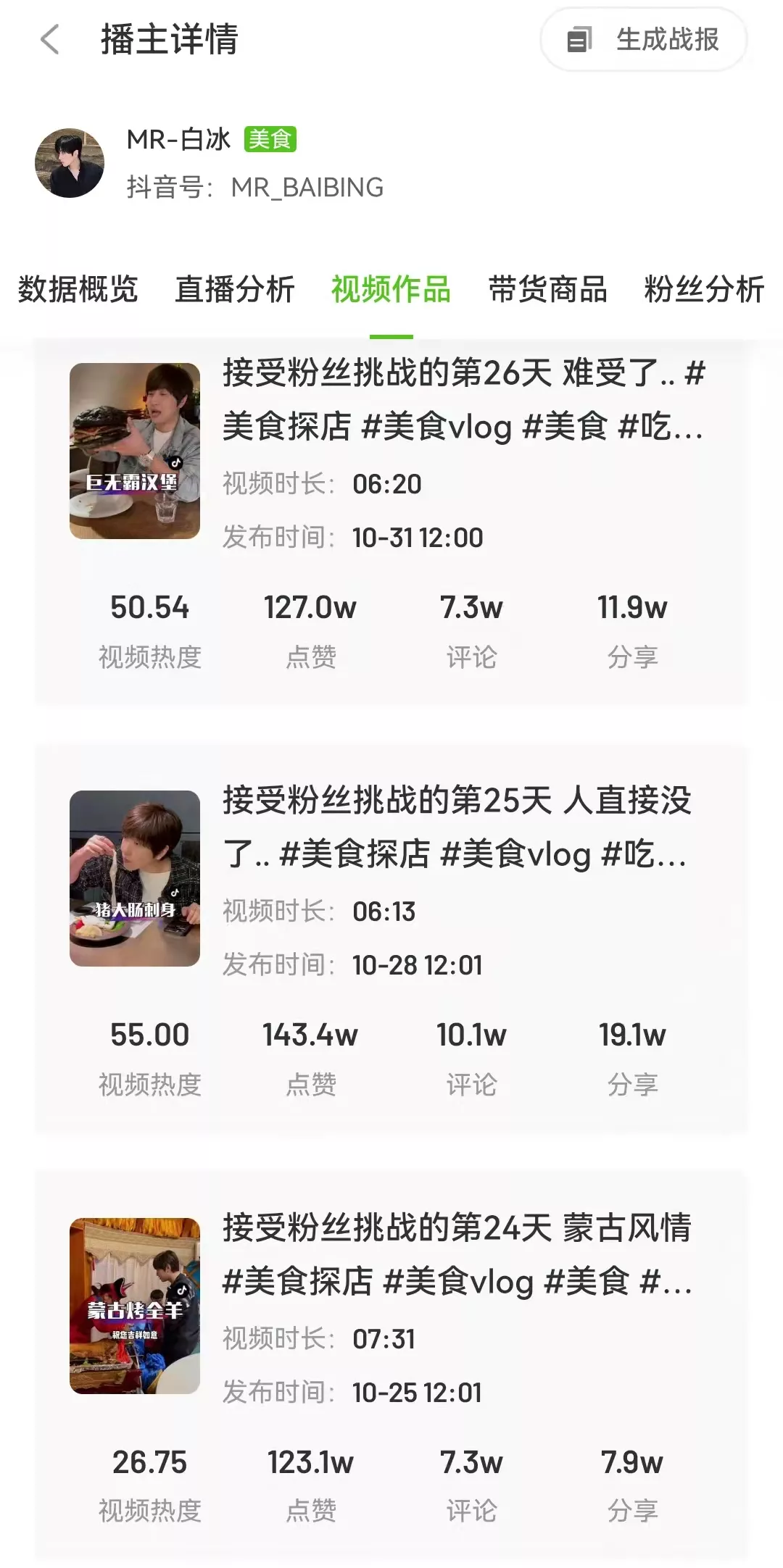The height and width of the screenshot is (1568, 783).
Task: Click the report icon beside 生成战报
Action: tap(579, 41)
